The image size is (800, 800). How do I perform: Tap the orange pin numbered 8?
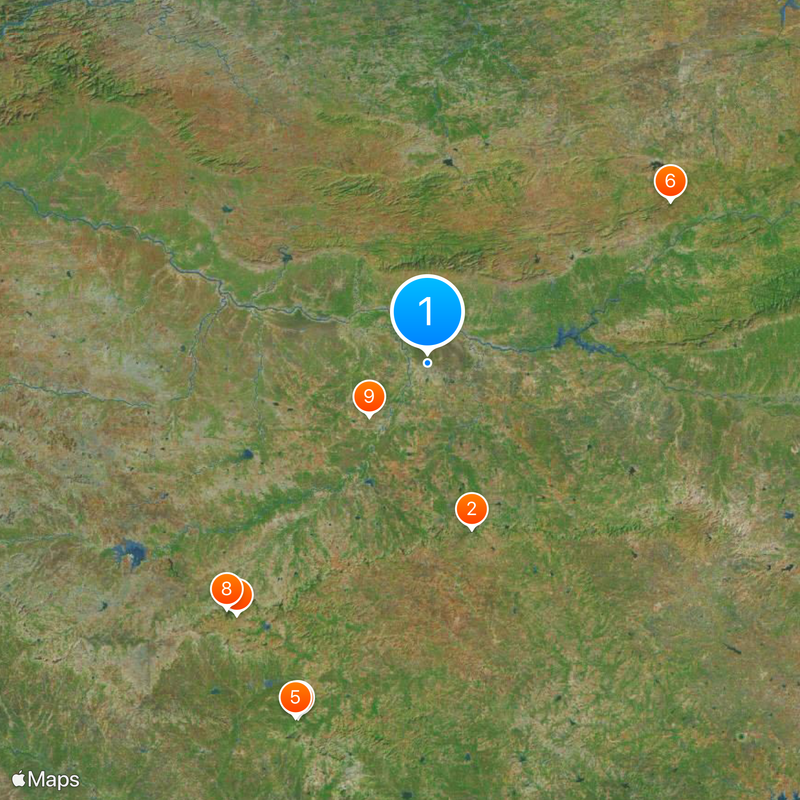click(x=226, y=589)
